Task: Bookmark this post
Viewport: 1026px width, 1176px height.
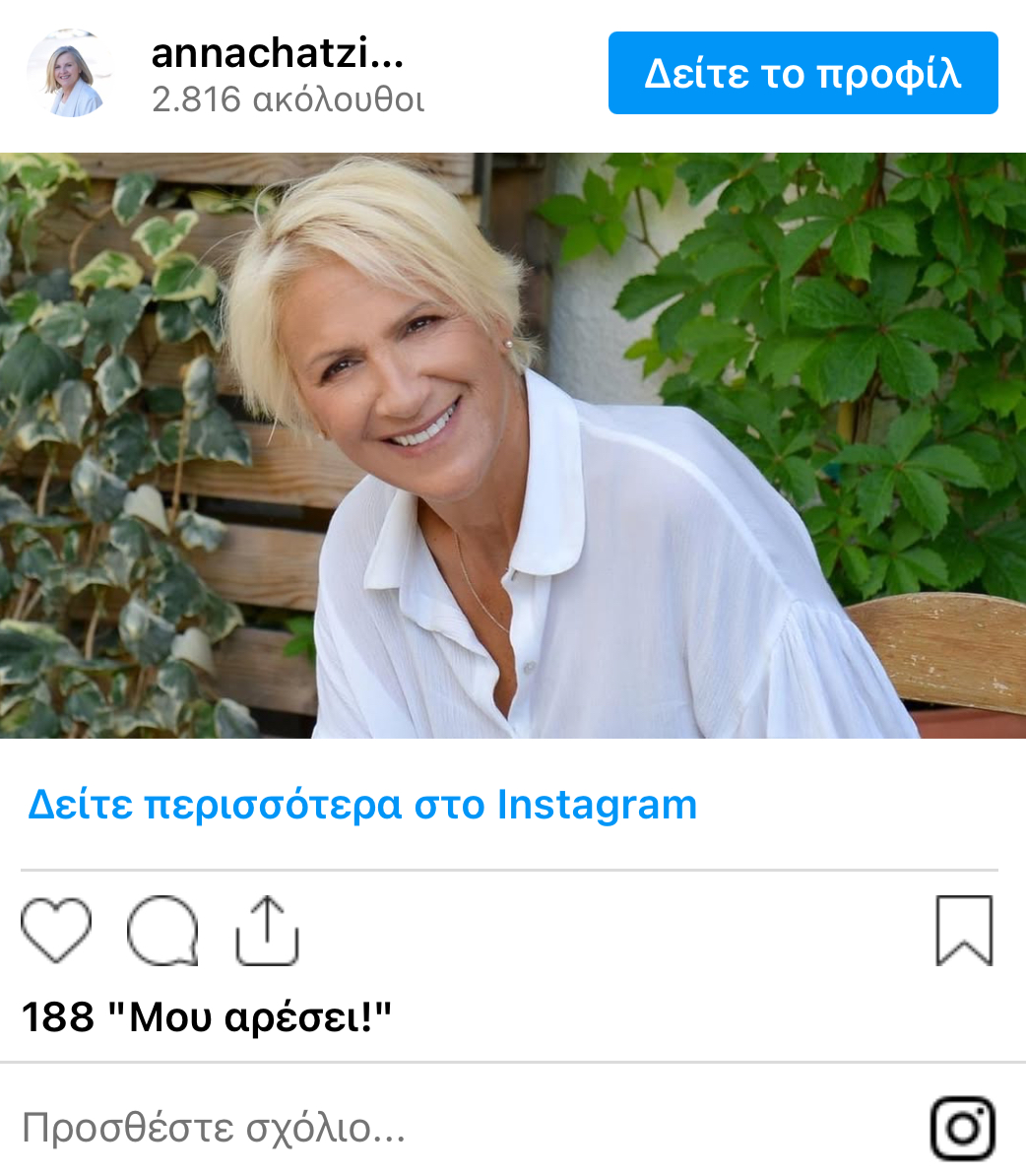Action: click(963, 930)
